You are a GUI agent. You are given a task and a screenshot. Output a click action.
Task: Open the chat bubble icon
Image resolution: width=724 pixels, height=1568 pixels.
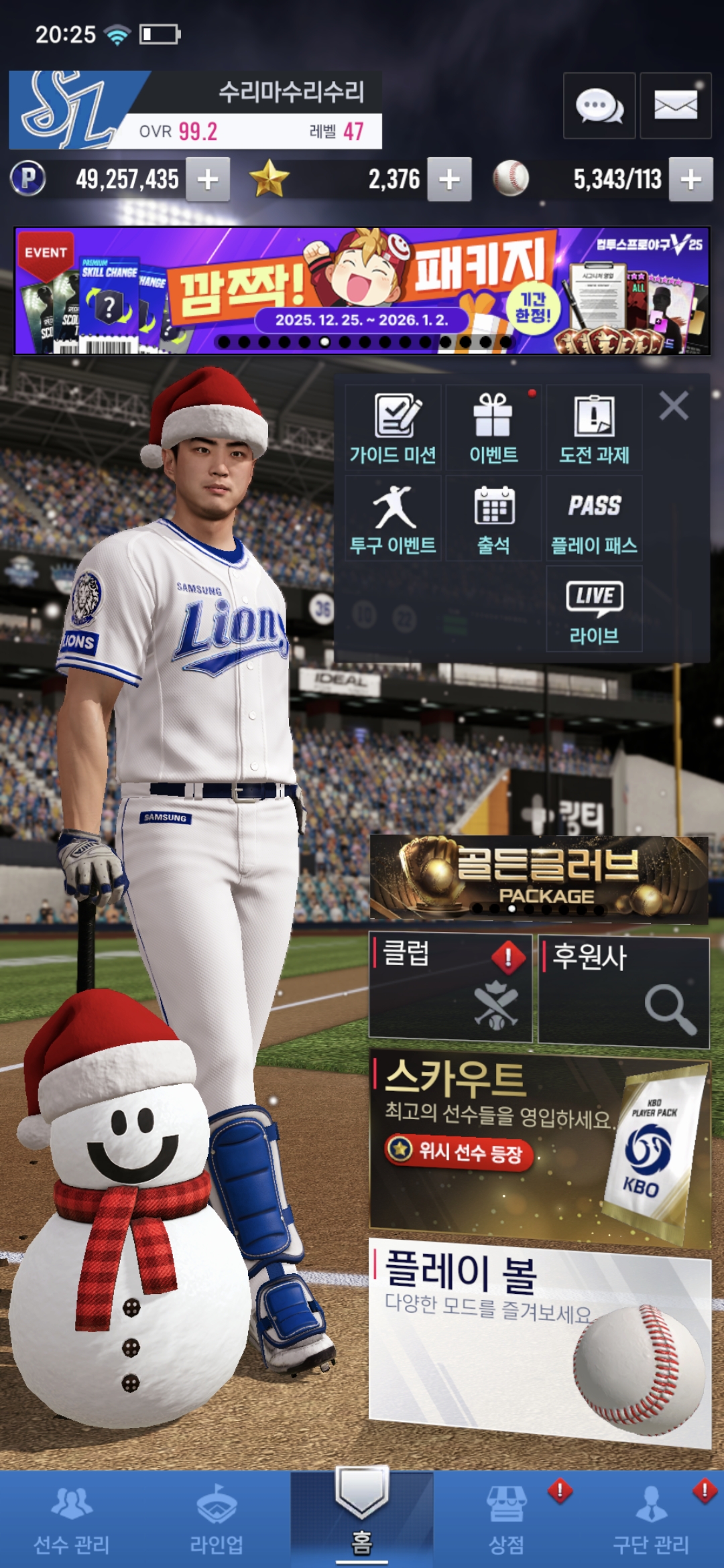pos(599,106)
